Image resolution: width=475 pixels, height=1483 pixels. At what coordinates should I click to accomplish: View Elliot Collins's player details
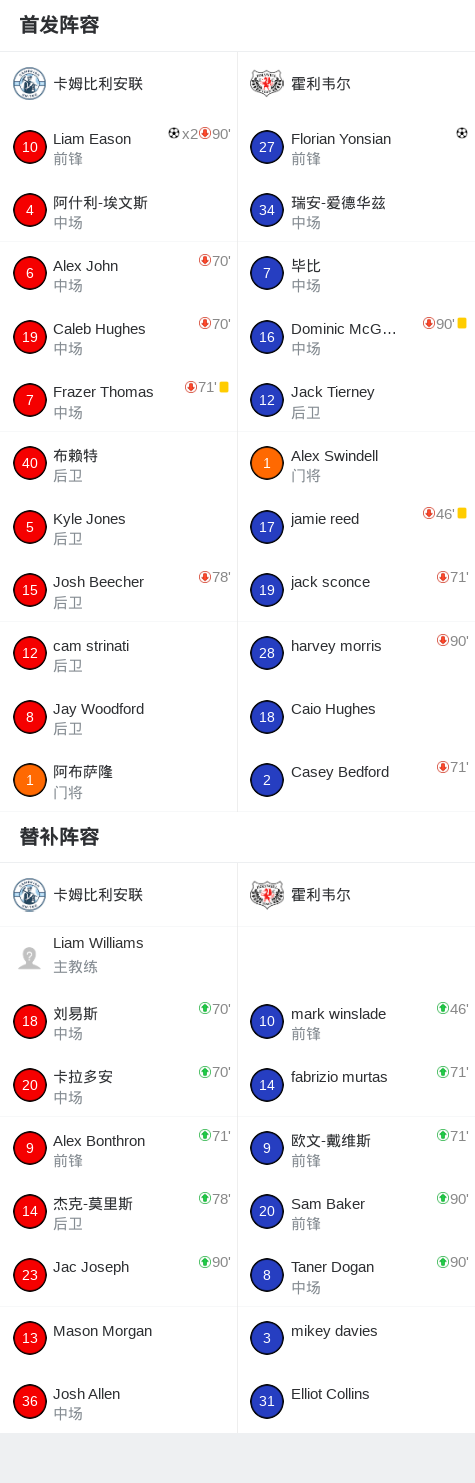(356, 1402)
